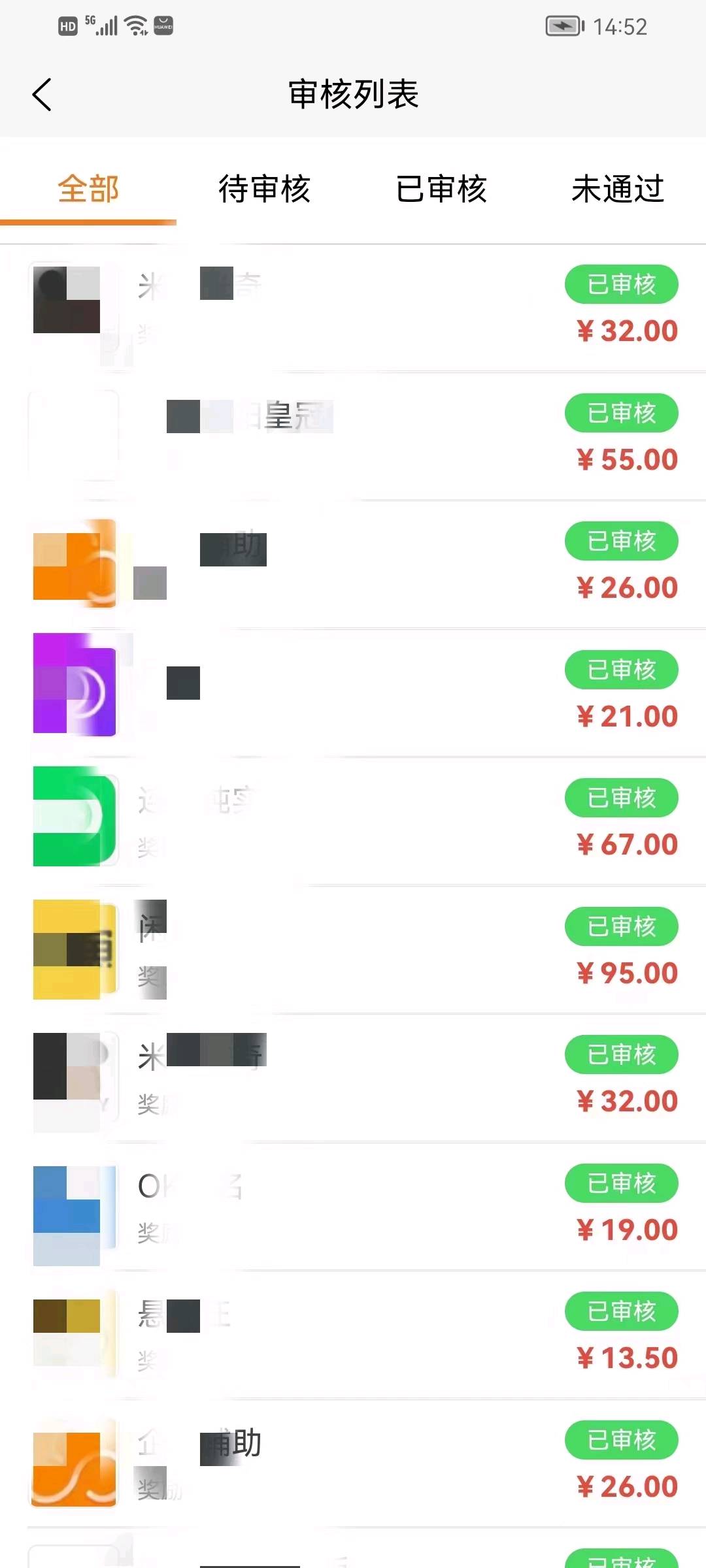The width and height of the screenshot is (706, 1568).
Task: Switch to the 待审核 tab
Action: 264,189
